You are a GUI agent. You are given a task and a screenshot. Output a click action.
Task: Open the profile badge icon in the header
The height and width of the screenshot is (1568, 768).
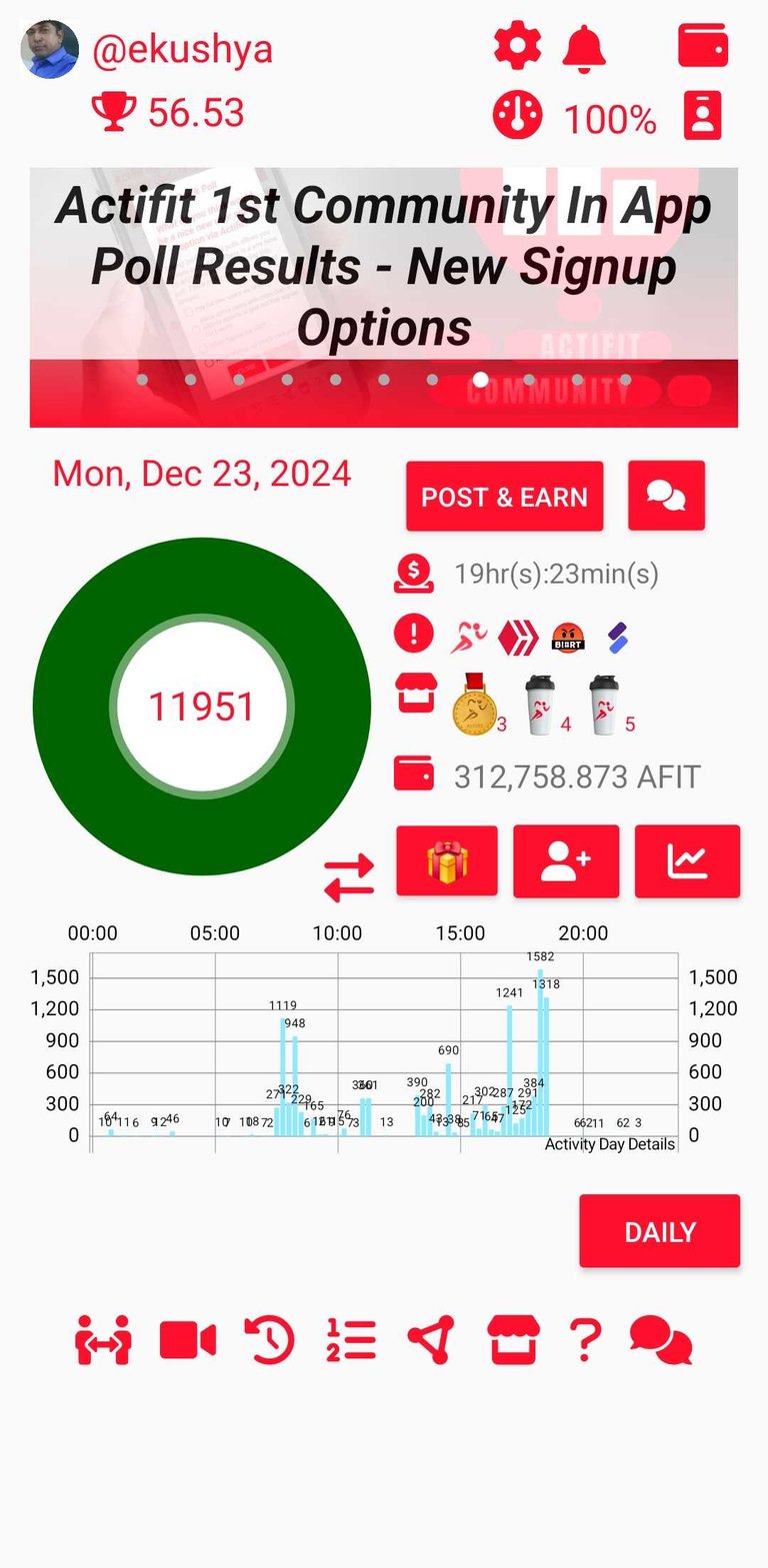click(x=702, y=116)
